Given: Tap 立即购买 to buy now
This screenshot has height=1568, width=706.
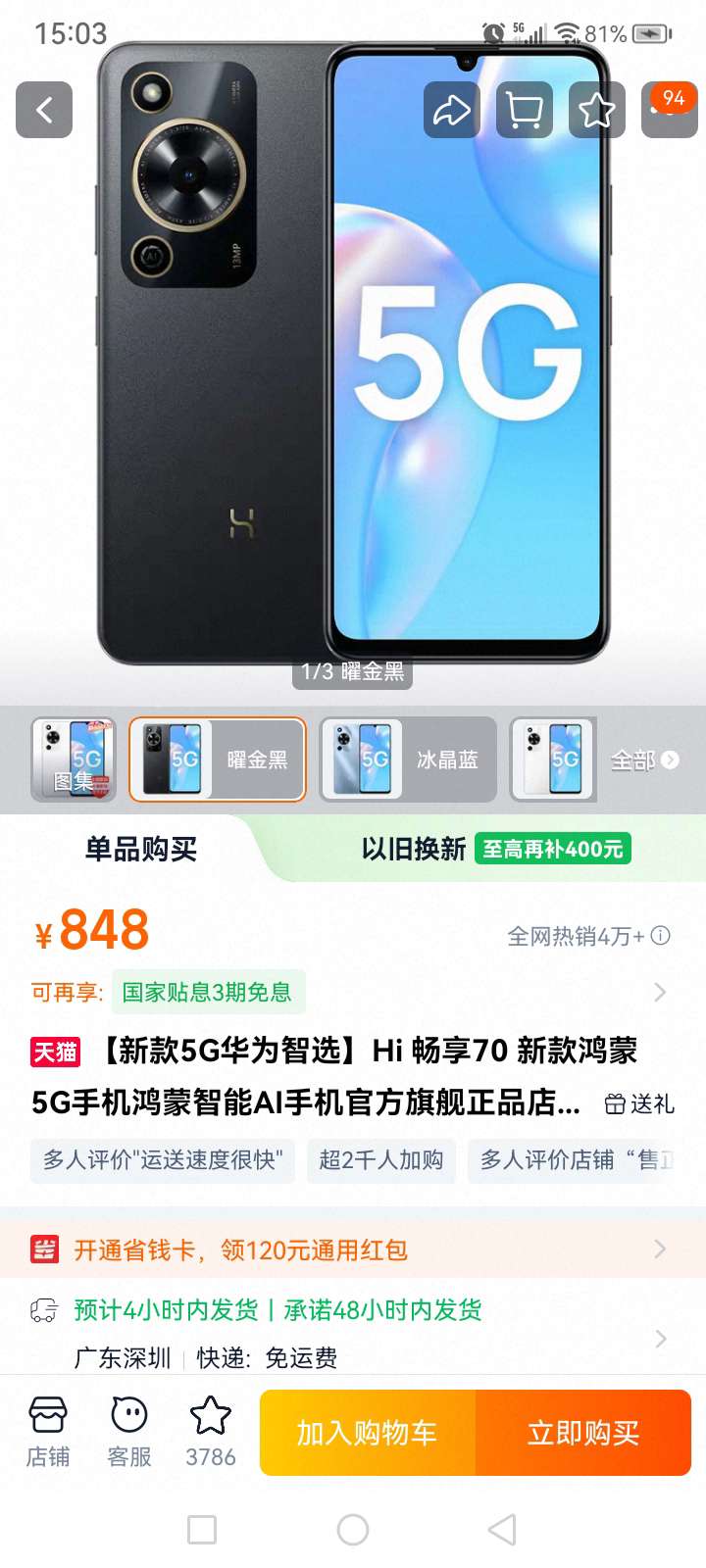Looking at the screenshot, I should coord(583,1433).
